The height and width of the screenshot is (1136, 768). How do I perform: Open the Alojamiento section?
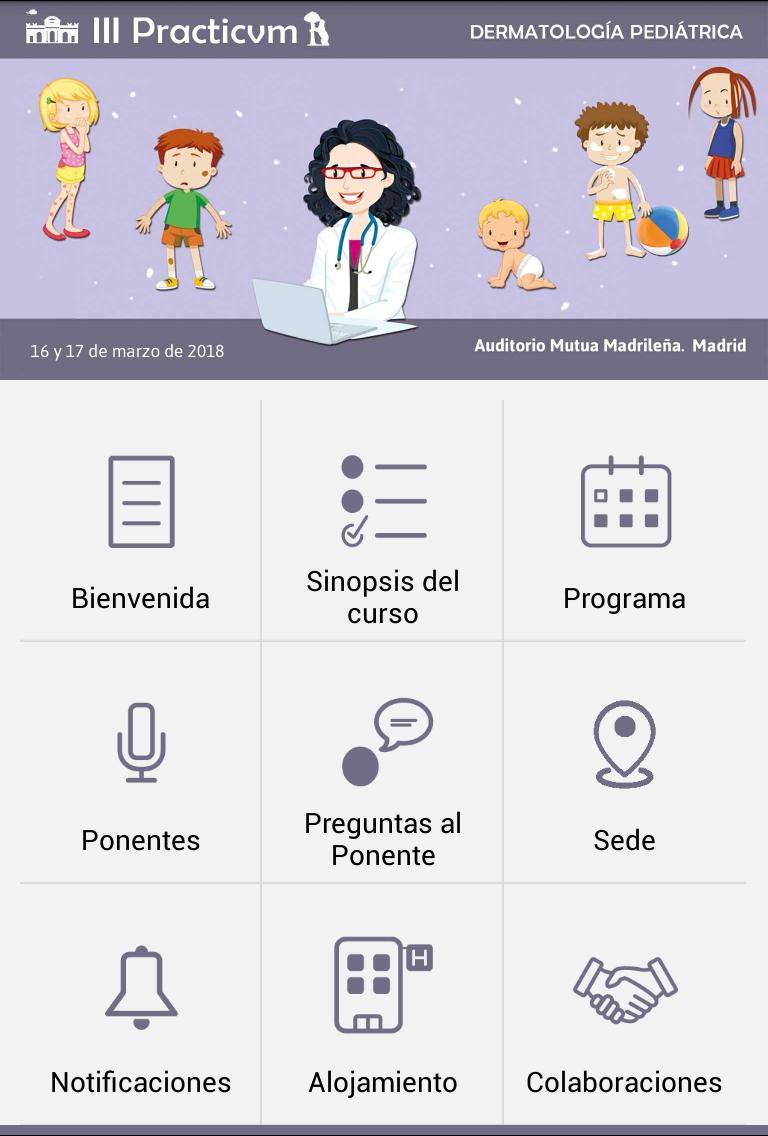tap(383, 1082)
